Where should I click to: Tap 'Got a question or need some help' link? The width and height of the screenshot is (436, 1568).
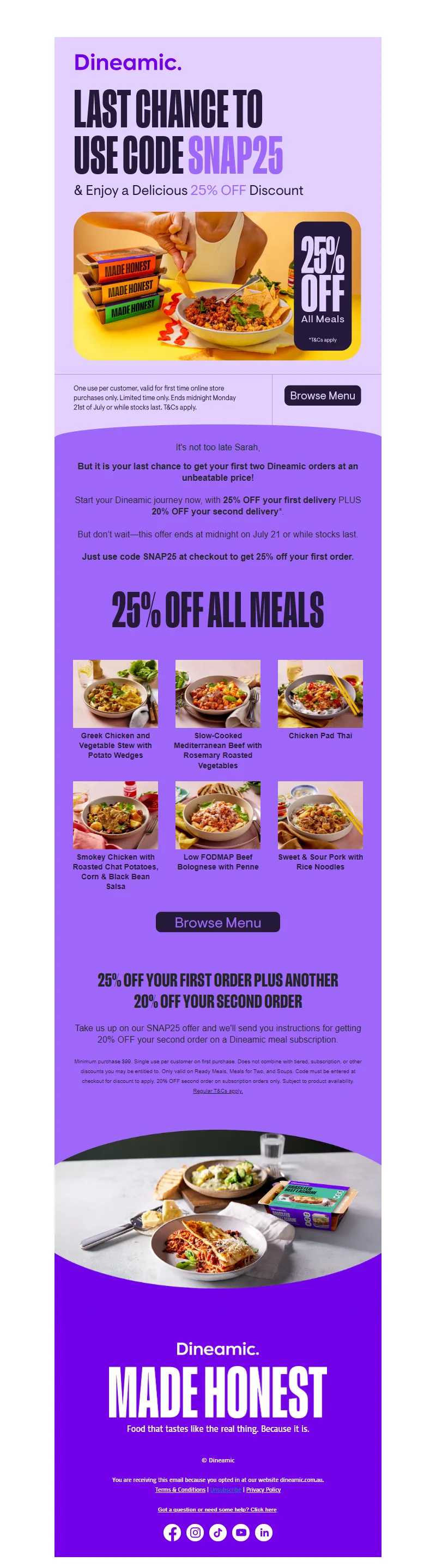pyautogui.click(x=217, y=1510)
